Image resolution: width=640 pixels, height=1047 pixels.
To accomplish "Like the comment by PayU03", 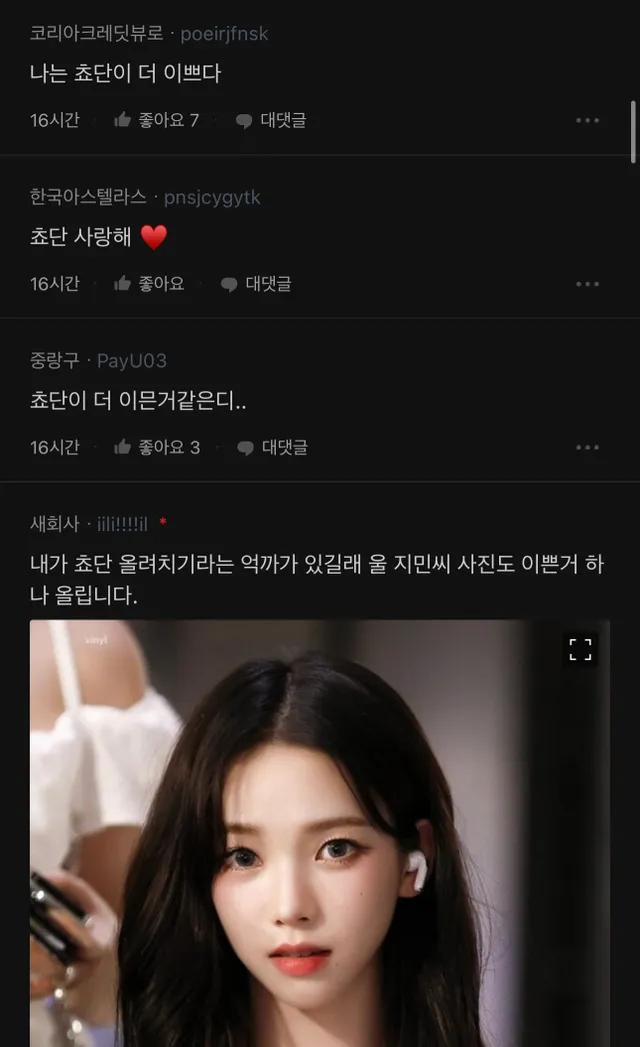I will [x=157, y=447].
